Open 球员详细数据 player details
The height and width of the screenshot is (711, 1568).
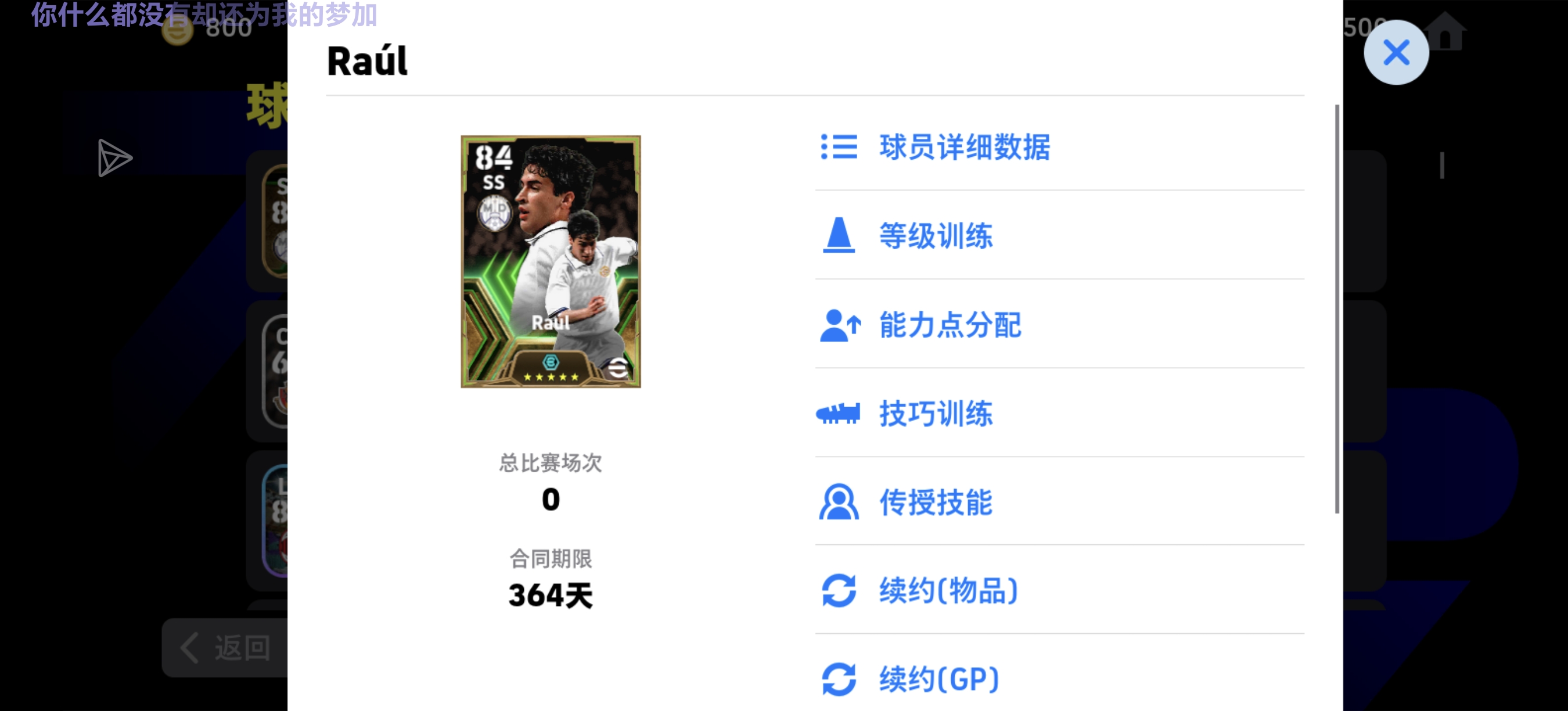pos(965,147)
